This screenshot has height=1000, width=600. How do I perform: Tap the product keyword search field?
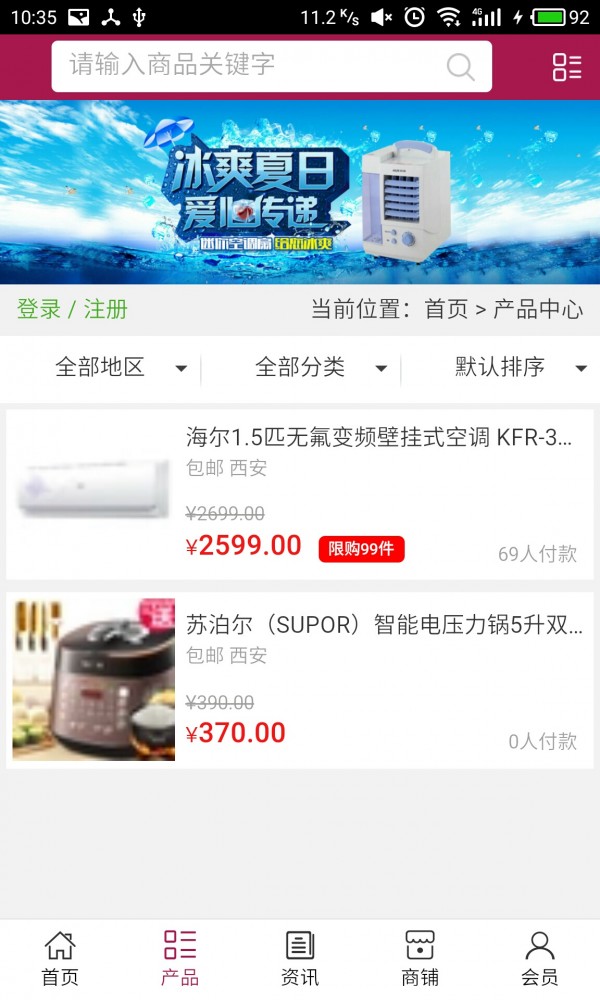click(250, 66)
